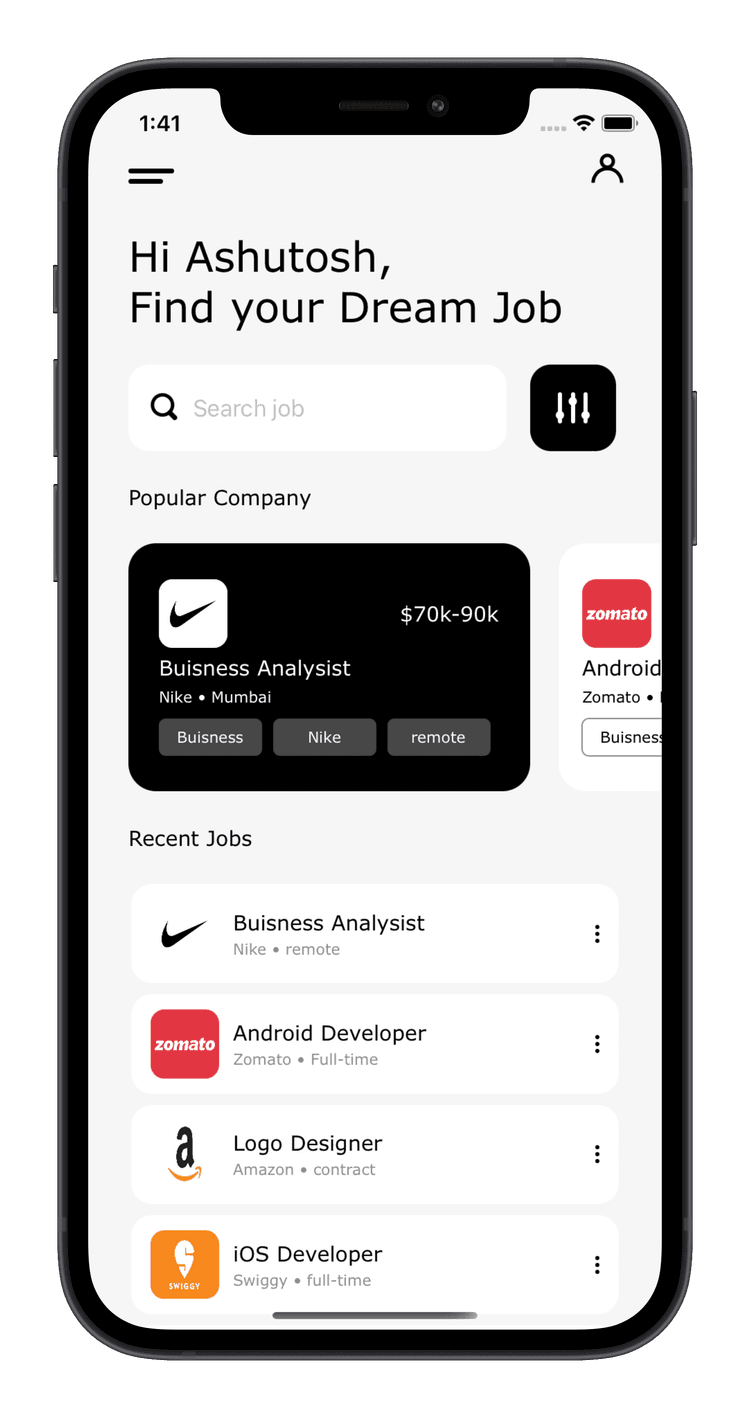Open Buisness Analysist job from Recent Jobs
The image size is (750, 1418).
[x=350, y=934]
